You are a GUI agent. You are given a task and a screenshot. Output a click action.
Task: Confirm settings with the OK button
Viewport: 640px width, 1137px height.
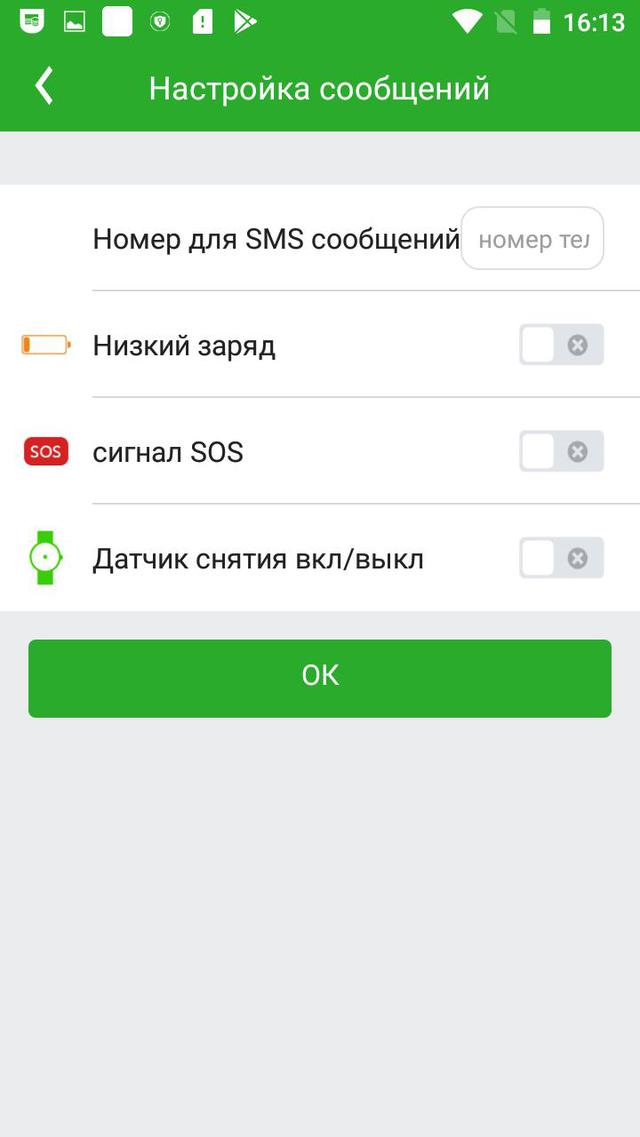pyautogui.click(x=320, y=679)
